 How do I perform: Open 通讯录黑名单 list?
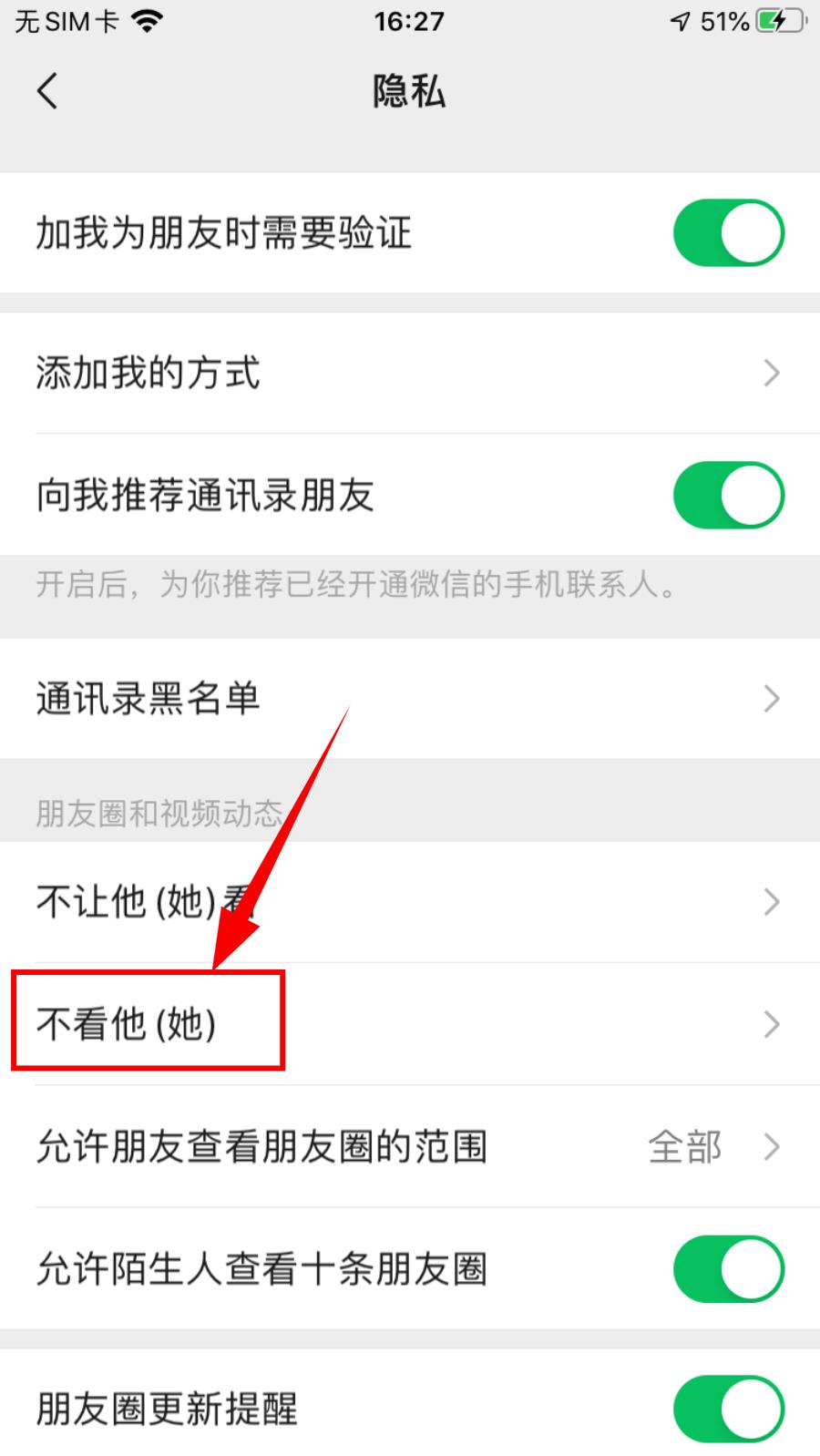pyautogui.click(x=410, y=699)
